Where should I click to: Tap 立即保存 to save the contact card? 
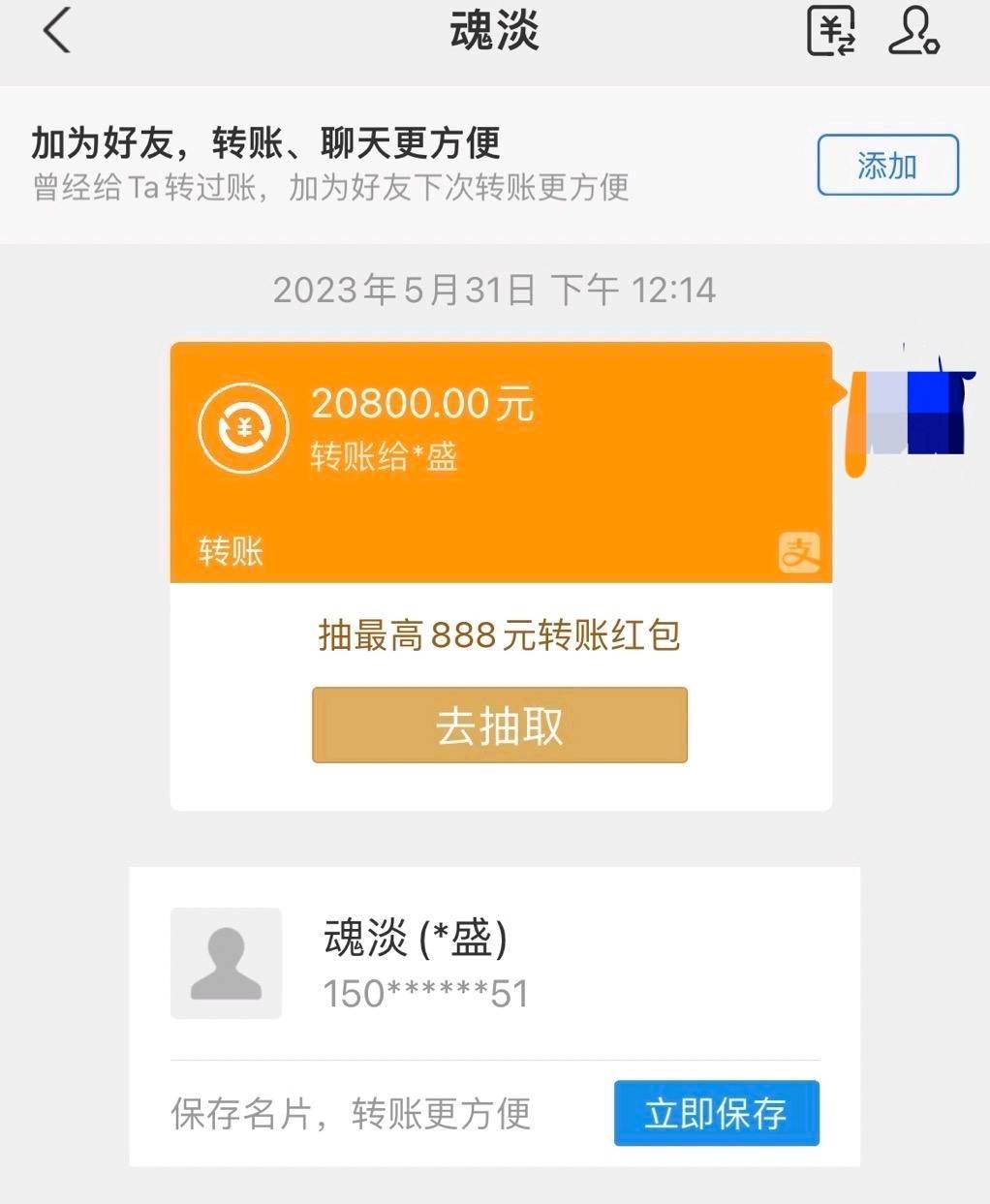(716, 1113)
